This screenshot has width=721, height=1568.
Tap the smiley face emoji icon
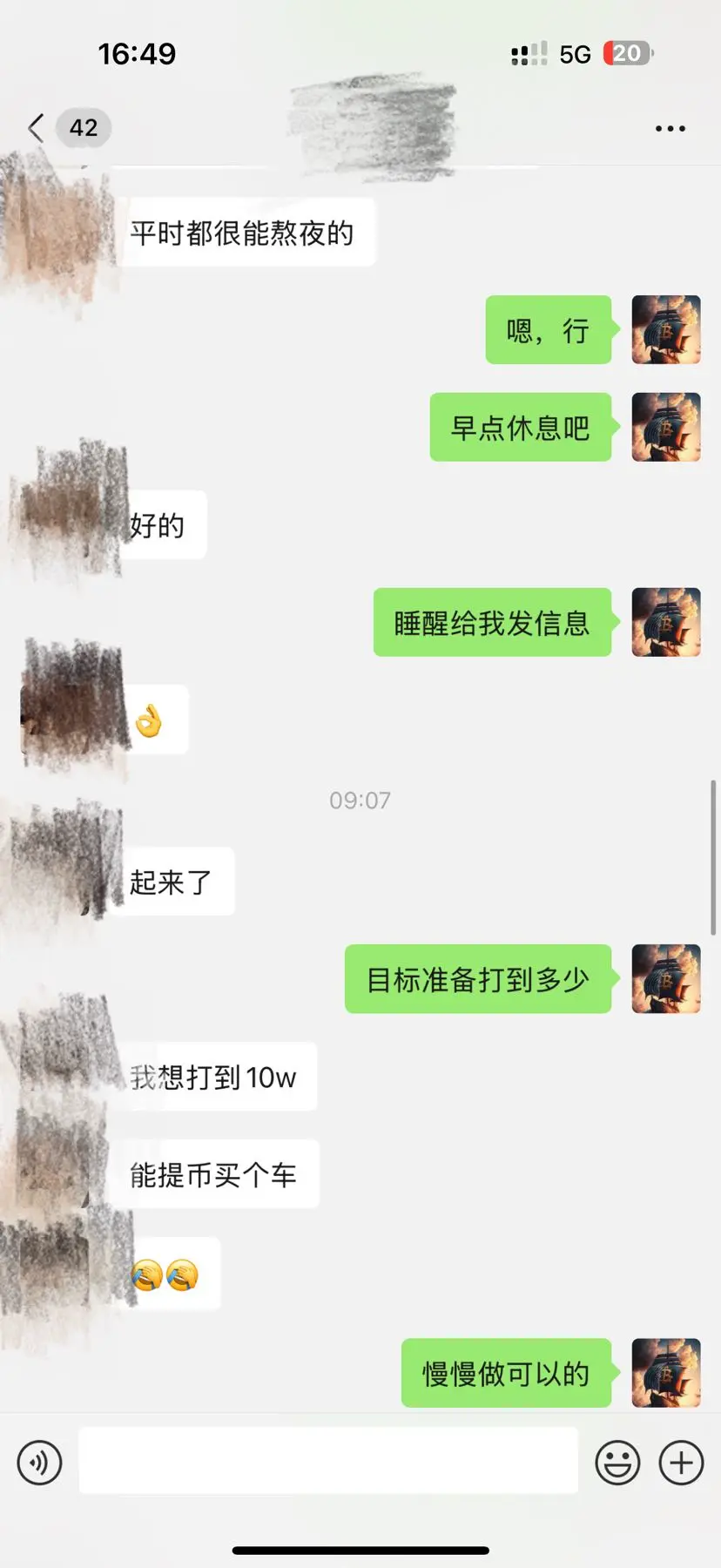[617, 1461]
